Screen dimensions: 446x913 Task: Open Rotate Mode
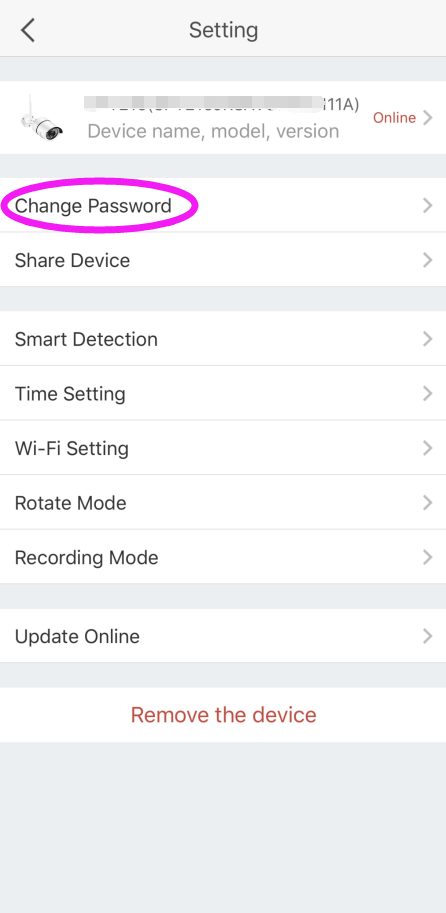(x=223, y=502)
